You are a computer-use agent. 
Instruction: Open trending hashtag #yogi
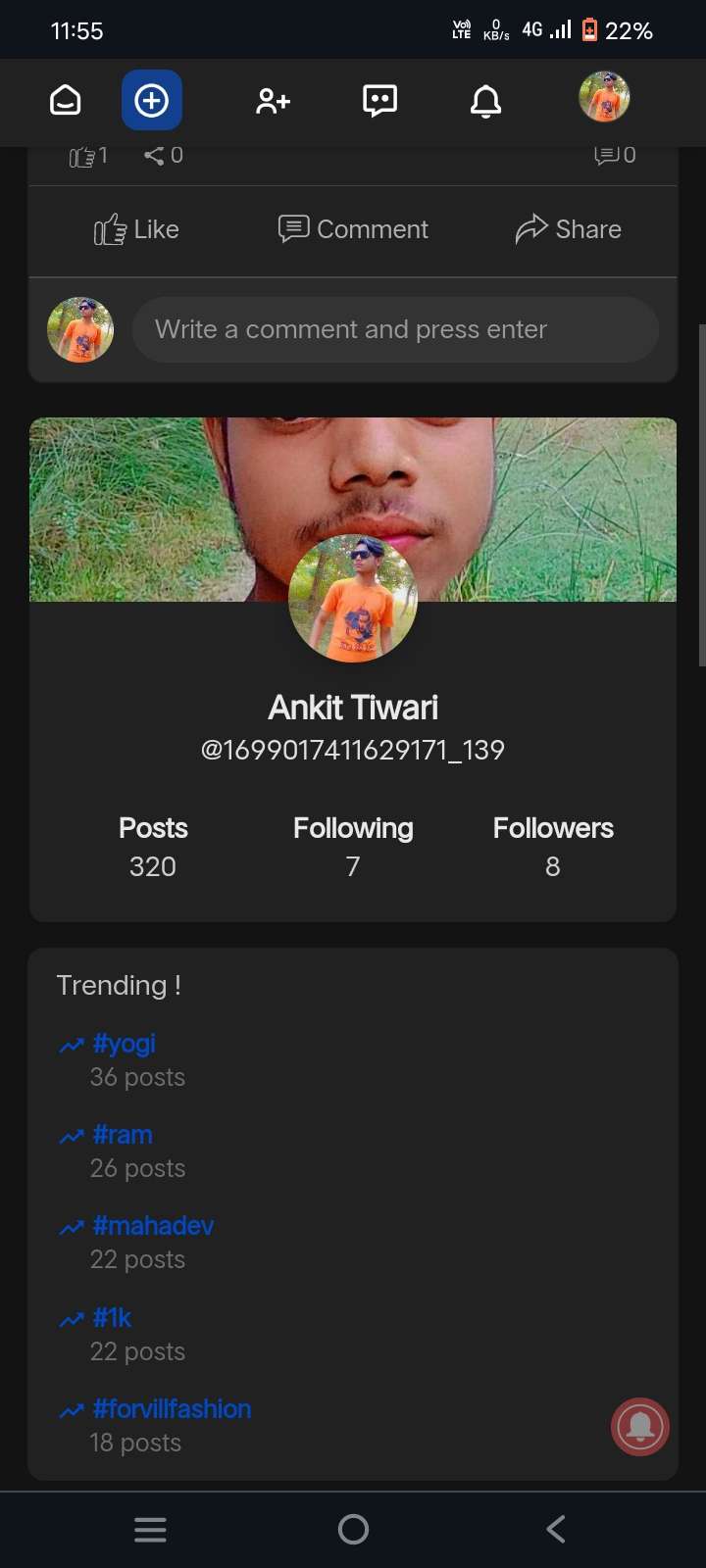(124, 1044)
